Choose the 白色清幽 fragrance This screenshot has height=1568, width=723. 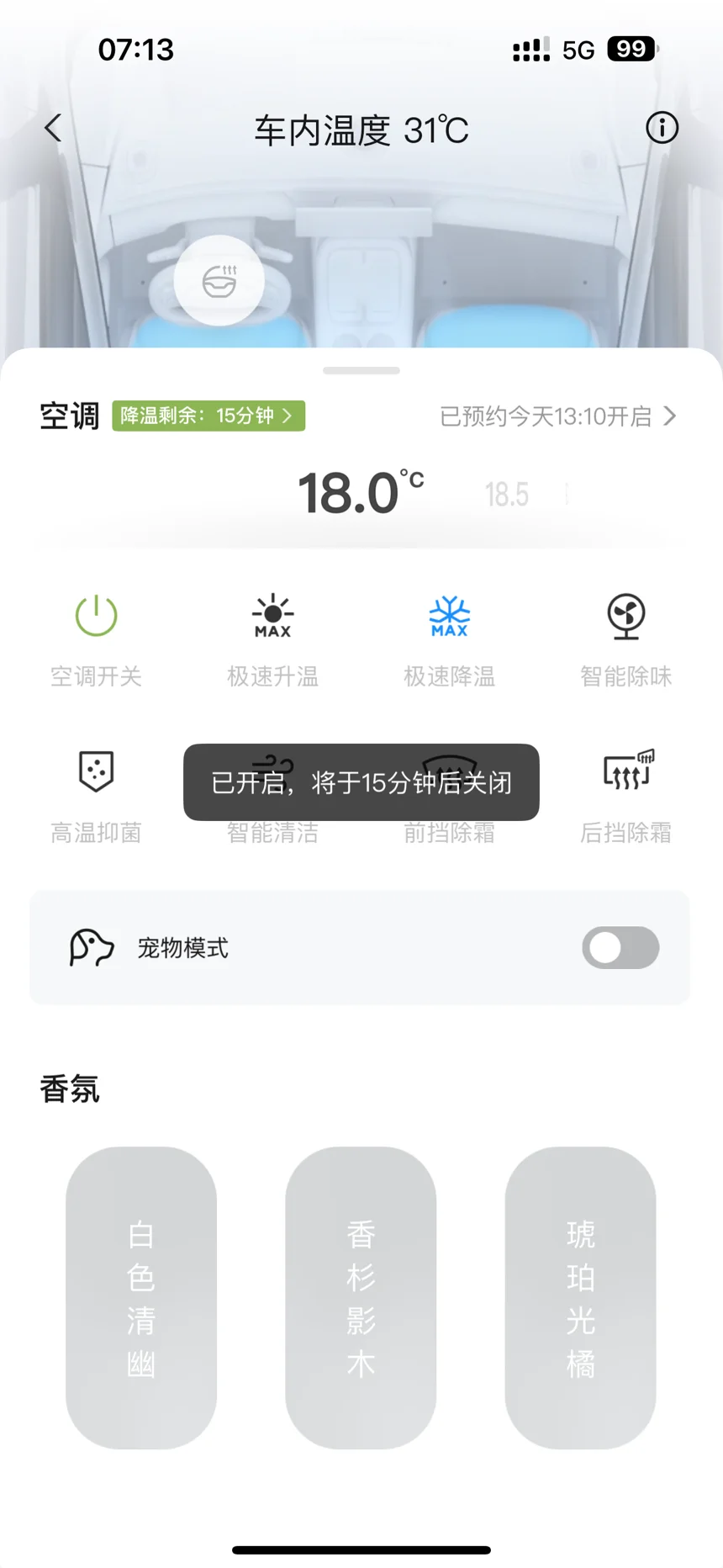point(141,1297)
